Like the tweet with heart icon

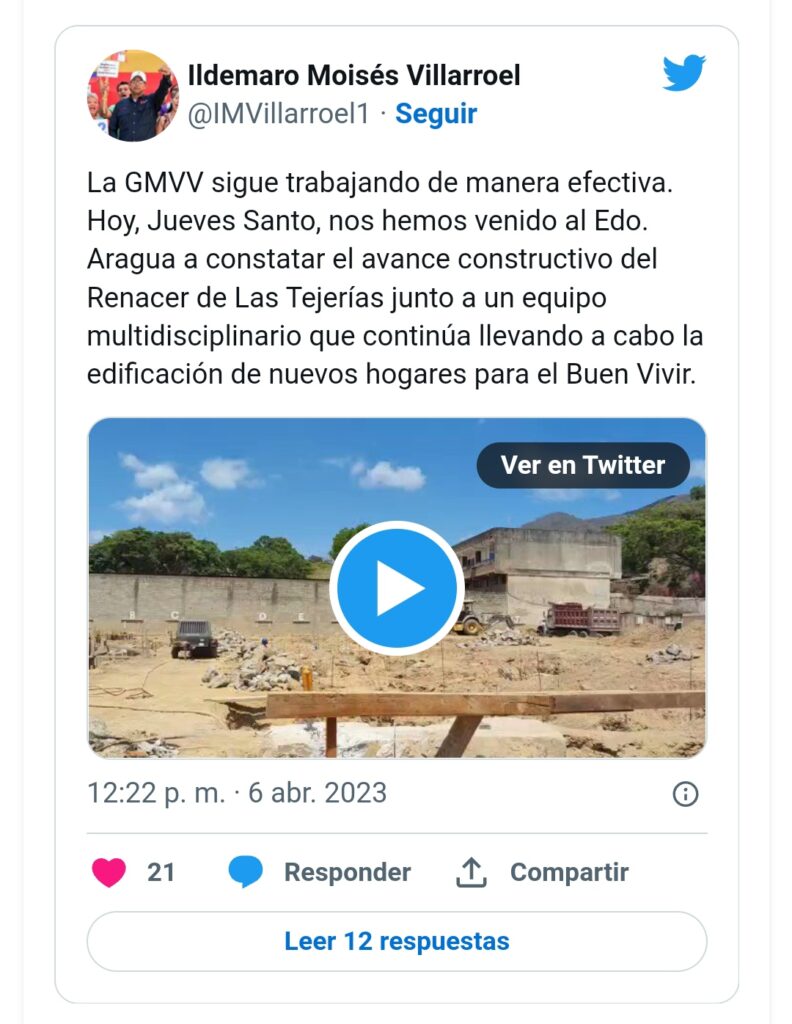(110, 872)
